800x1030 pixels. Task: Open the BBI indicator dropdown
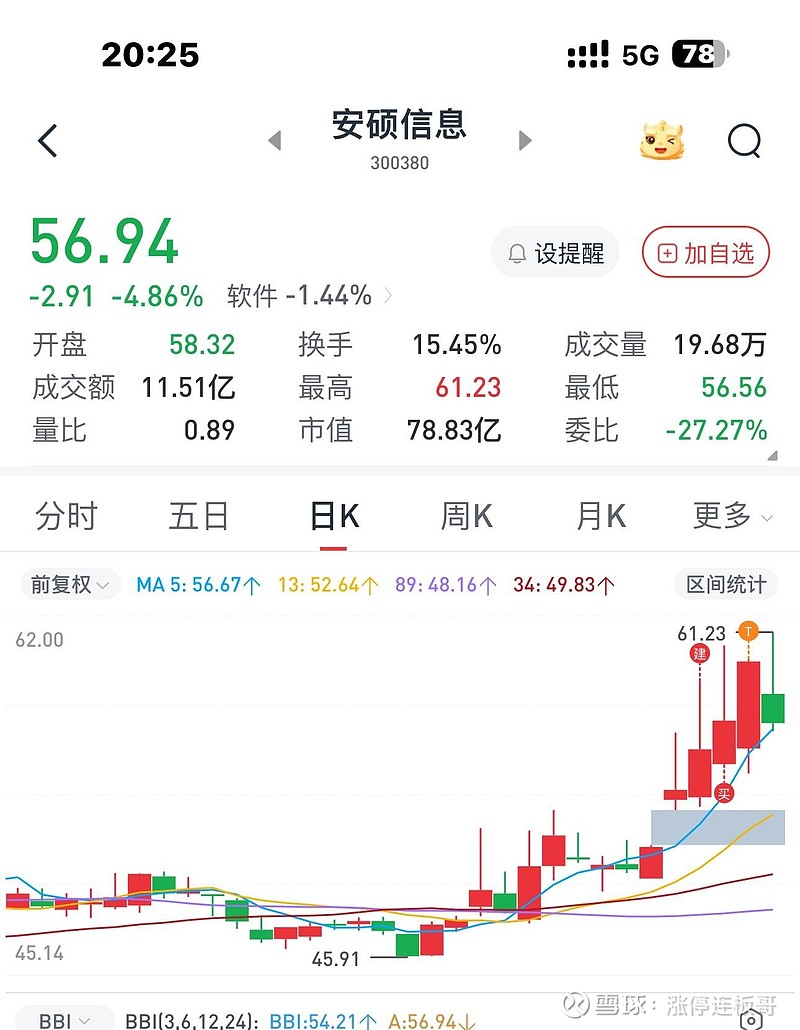coord(64,1021)
